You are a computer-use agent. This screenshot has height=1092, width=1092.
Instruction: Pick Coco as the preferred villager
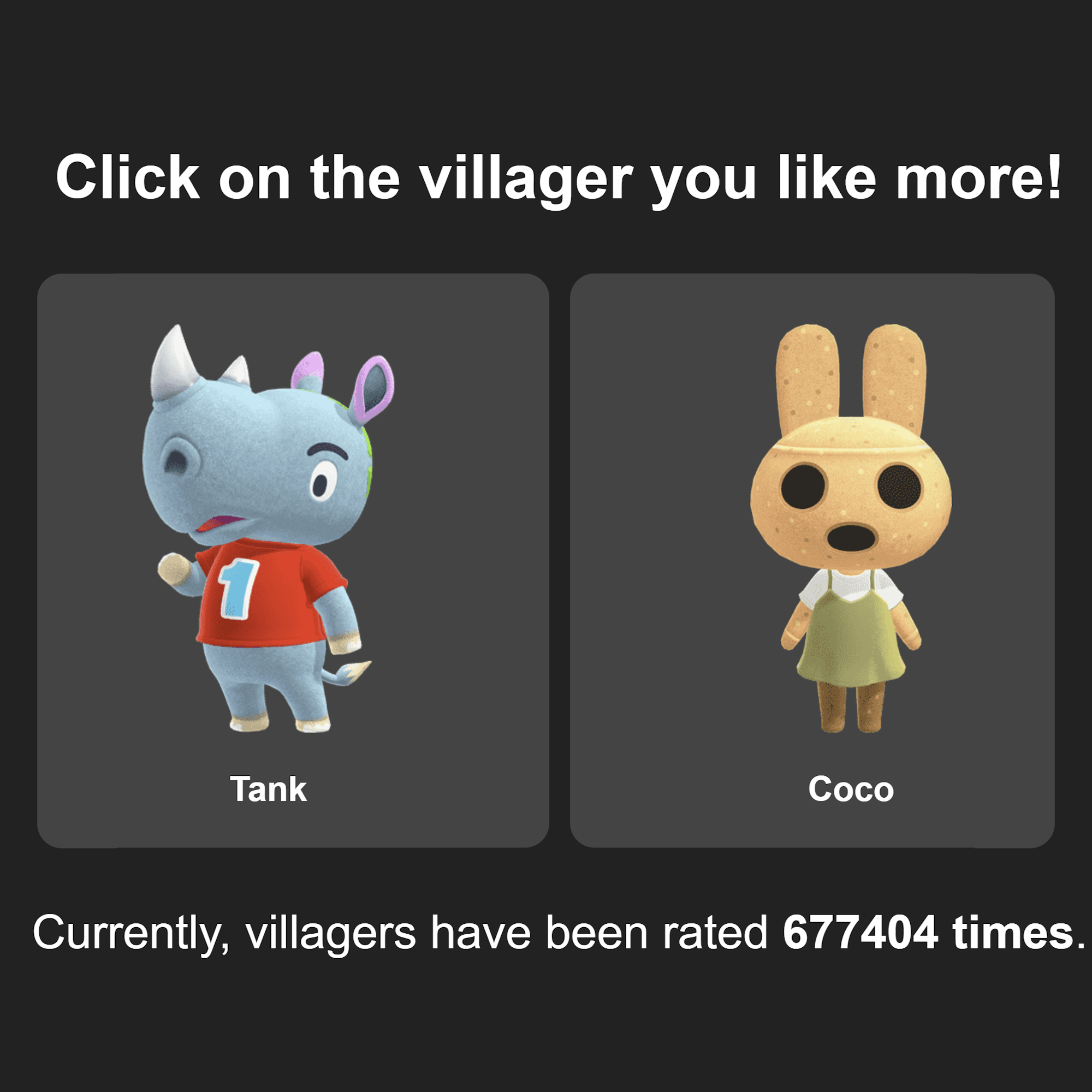pos(812,561)
